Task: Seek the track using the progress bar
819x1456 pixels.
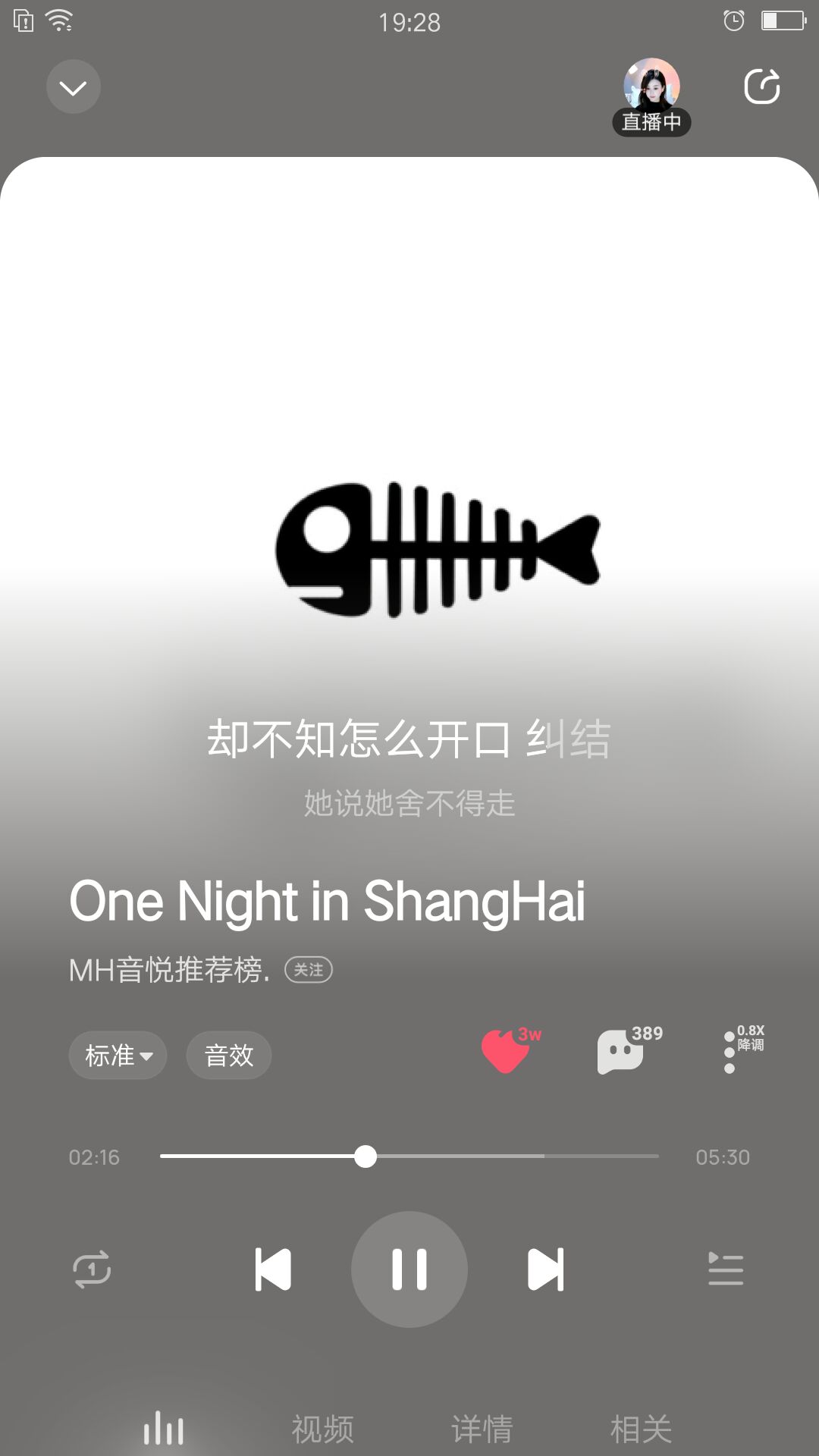Action: (x=409, y=1156)
